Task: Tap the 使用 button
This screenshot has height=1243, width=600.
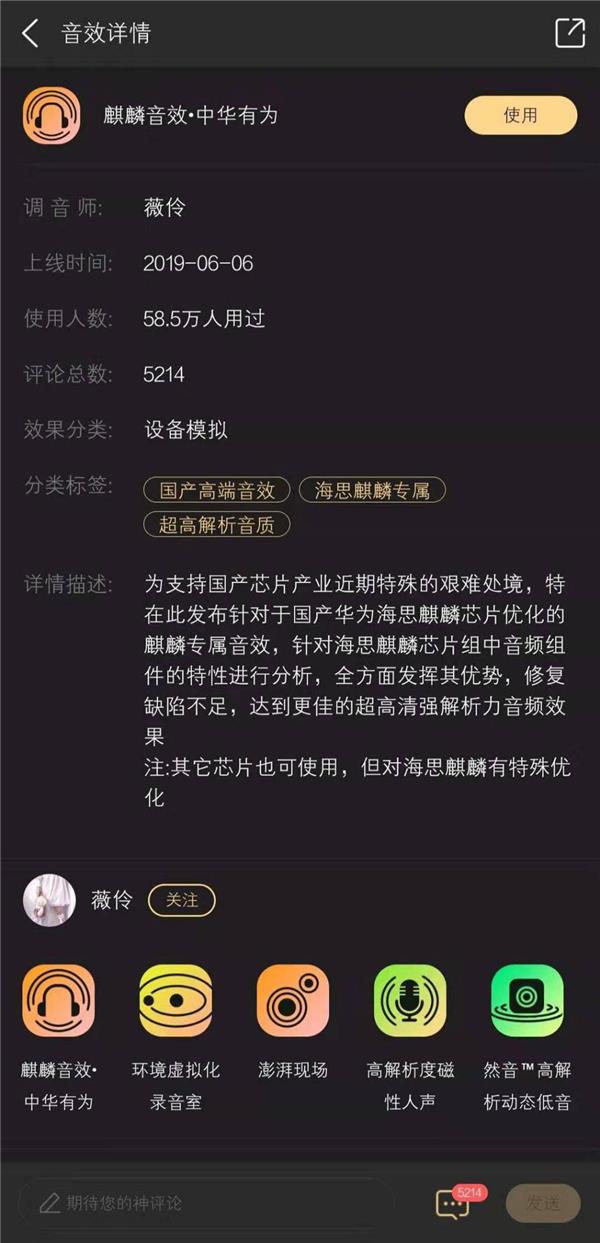Action: point(520,115)
